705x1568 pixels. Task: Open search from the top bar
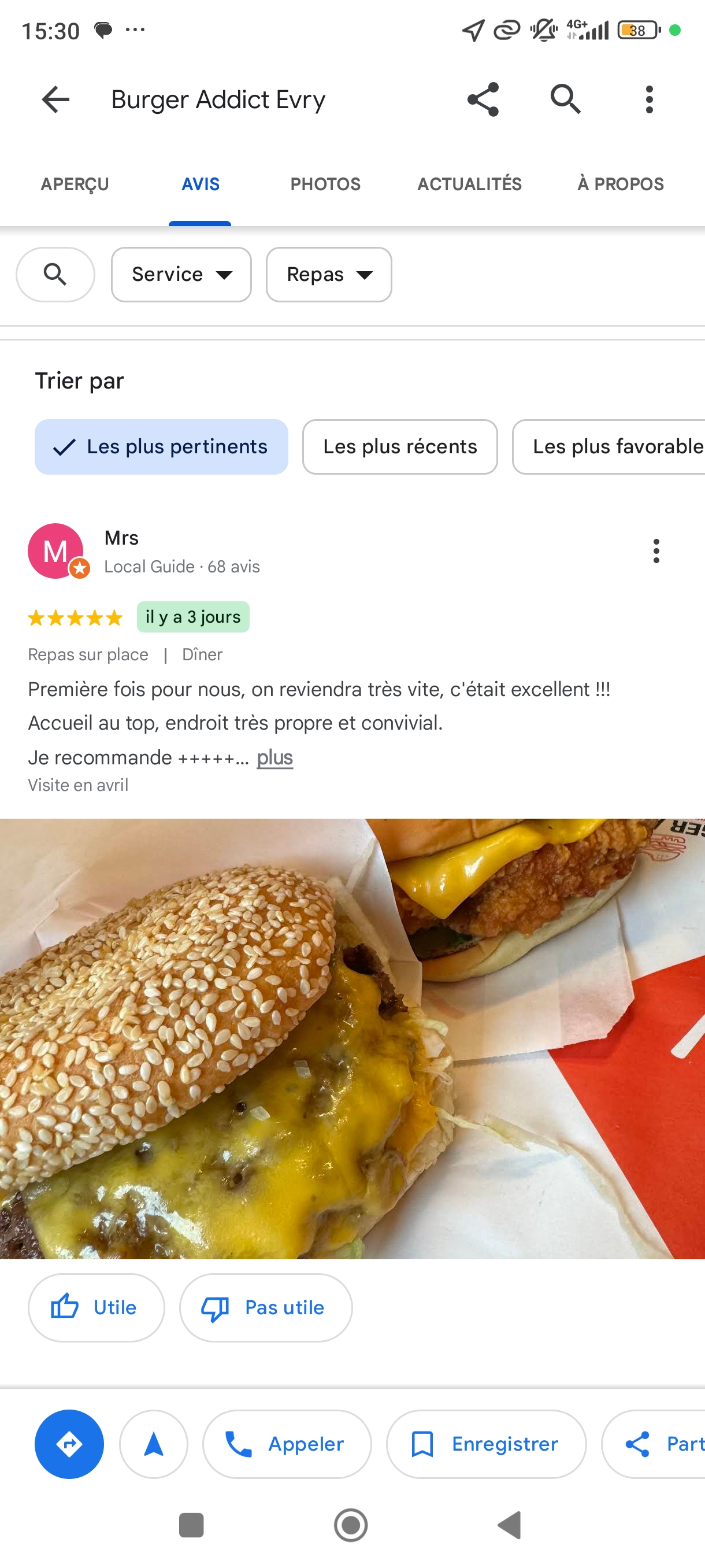(566, 99)
